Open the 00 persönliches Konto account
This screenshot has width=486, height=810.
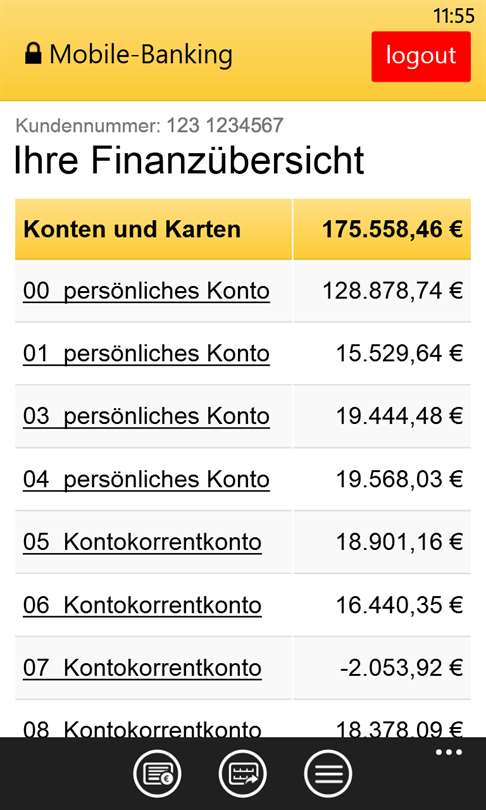point(146,291)
